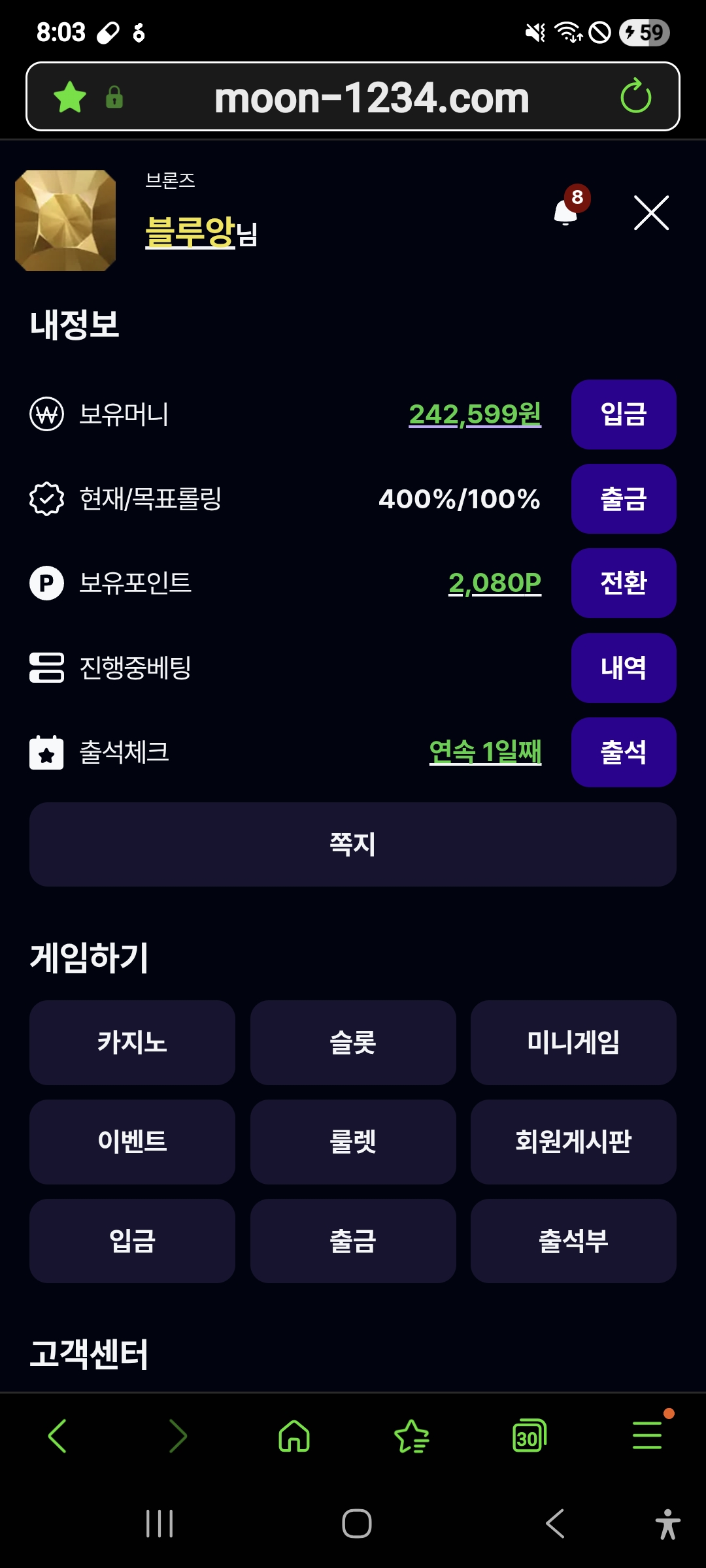Viewport: 706px width, 1568px height.
Task: Open the browser tabs showing 30
Action: 529,1436
